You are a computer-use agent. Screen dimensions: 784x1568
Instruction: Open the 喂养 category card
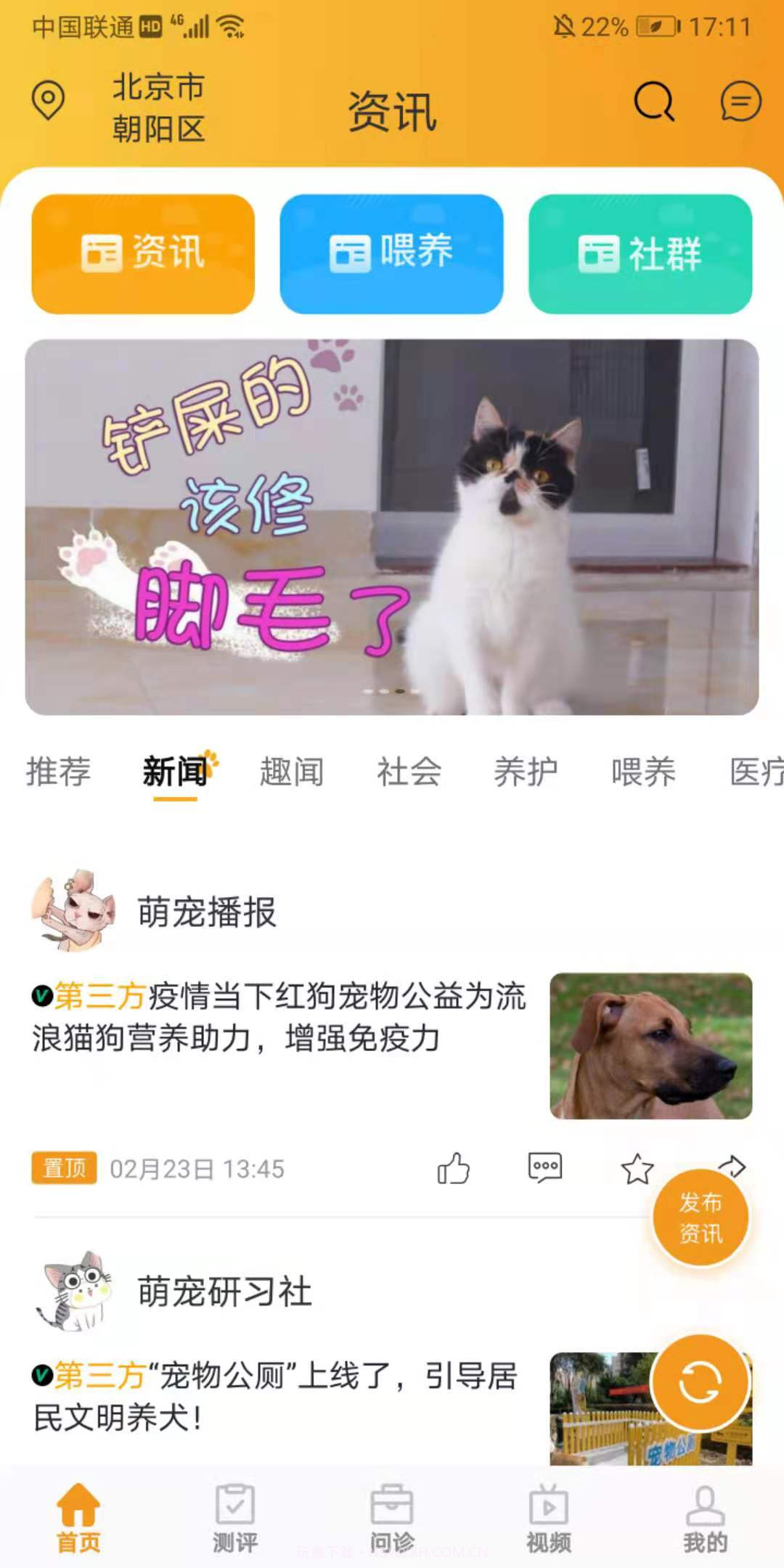(x=392, y=252)
